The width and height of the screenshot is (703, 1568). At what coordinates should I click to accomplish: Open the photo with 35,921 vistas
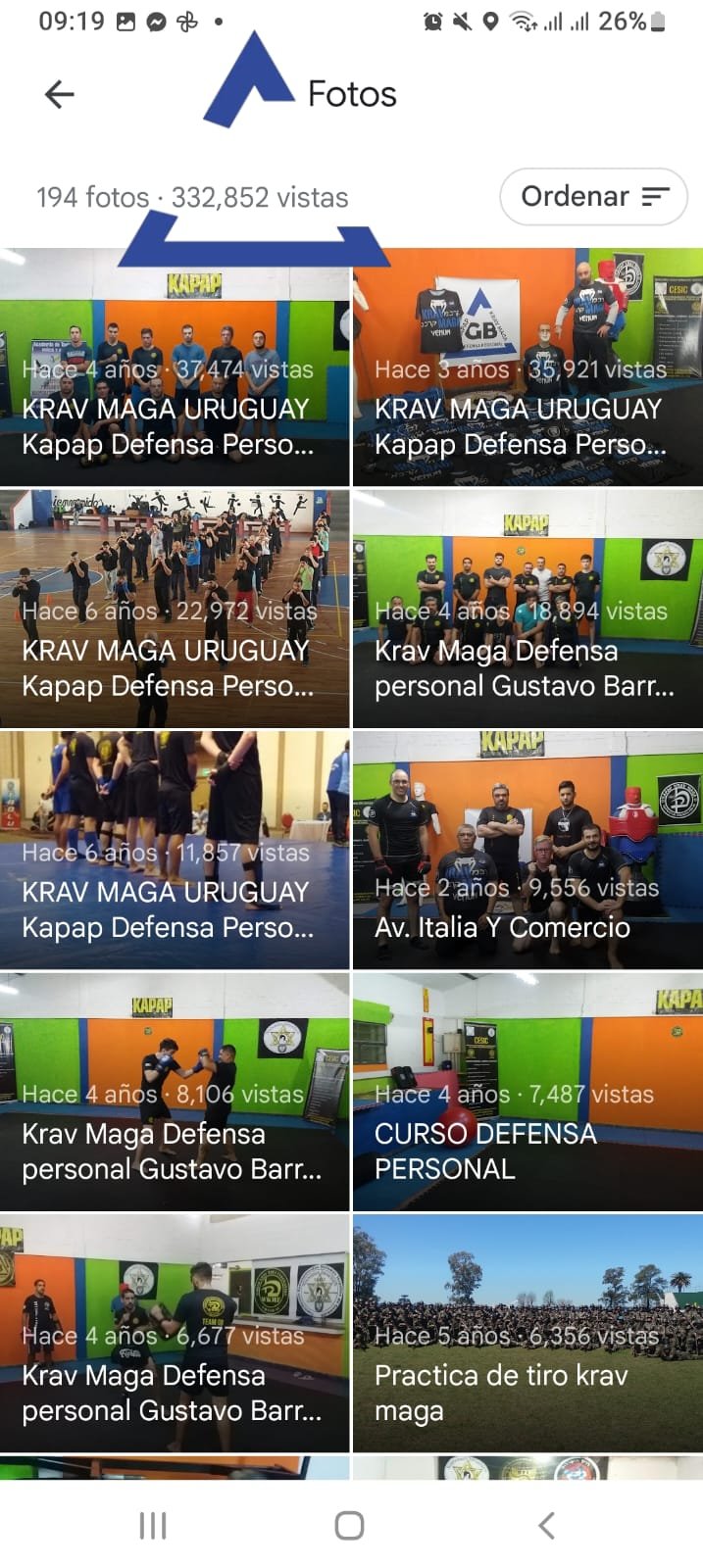527,367
